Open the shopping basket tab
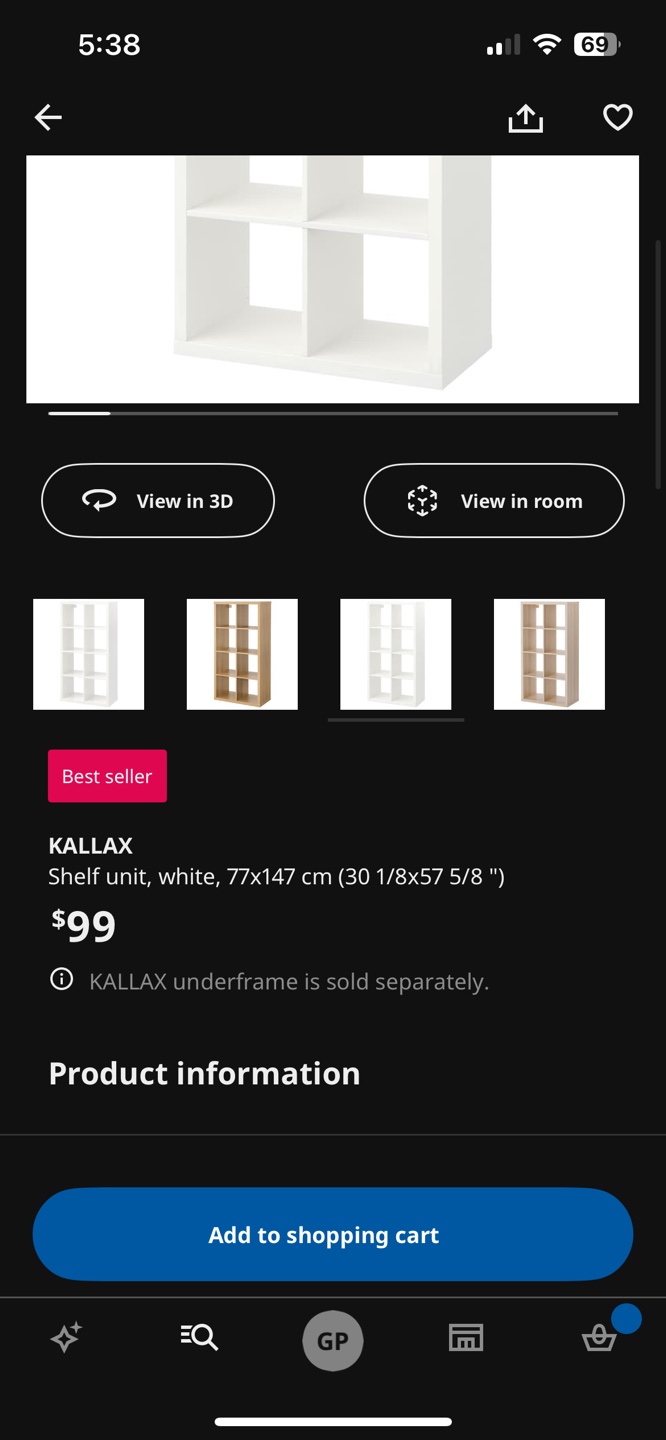The height and width of the screenshot is (1440, 666). (599, 1337)
